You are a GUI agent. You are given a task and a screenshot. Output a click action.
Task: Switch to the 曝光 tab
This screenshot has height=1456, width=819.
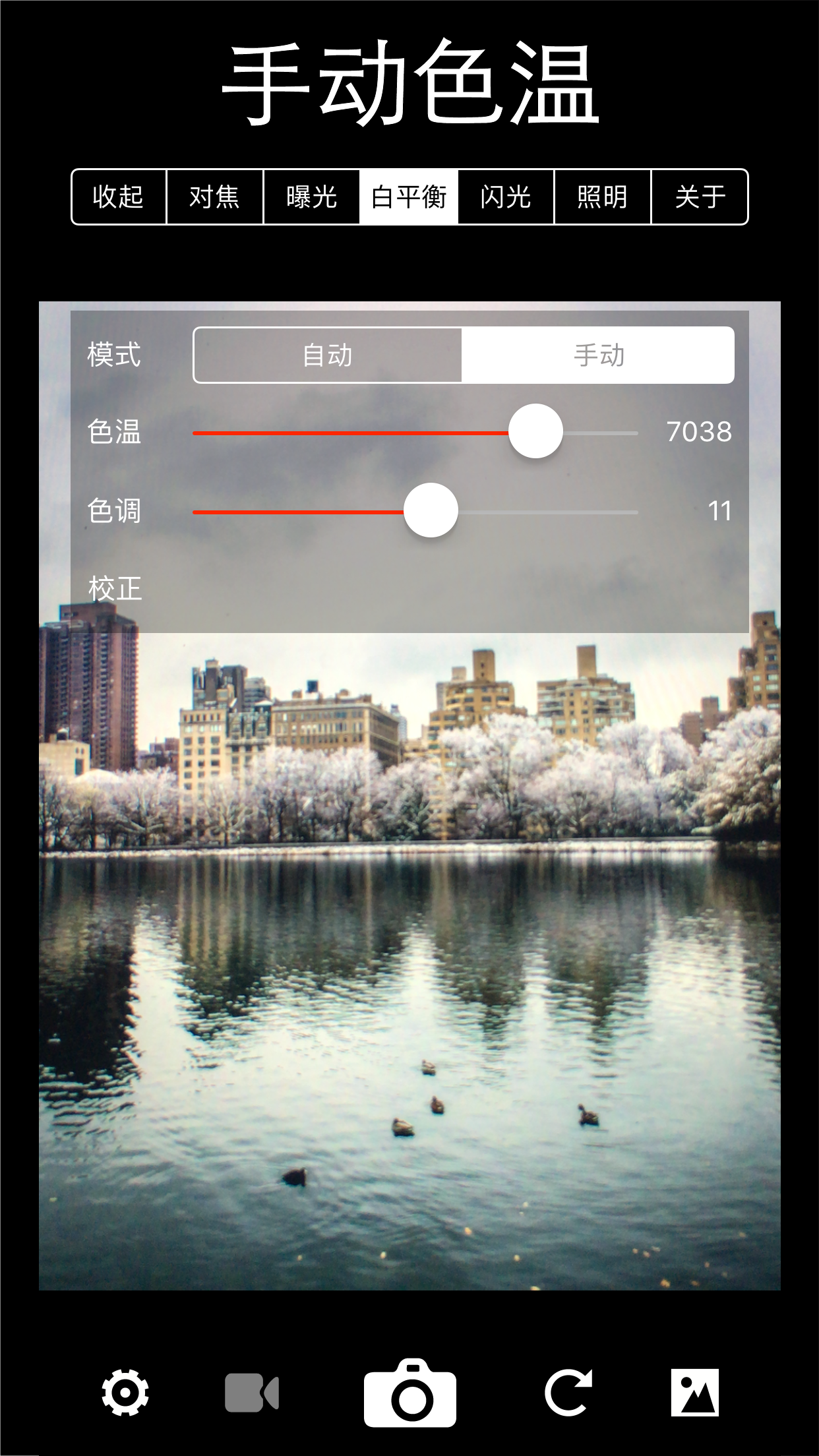pos(312,197)
